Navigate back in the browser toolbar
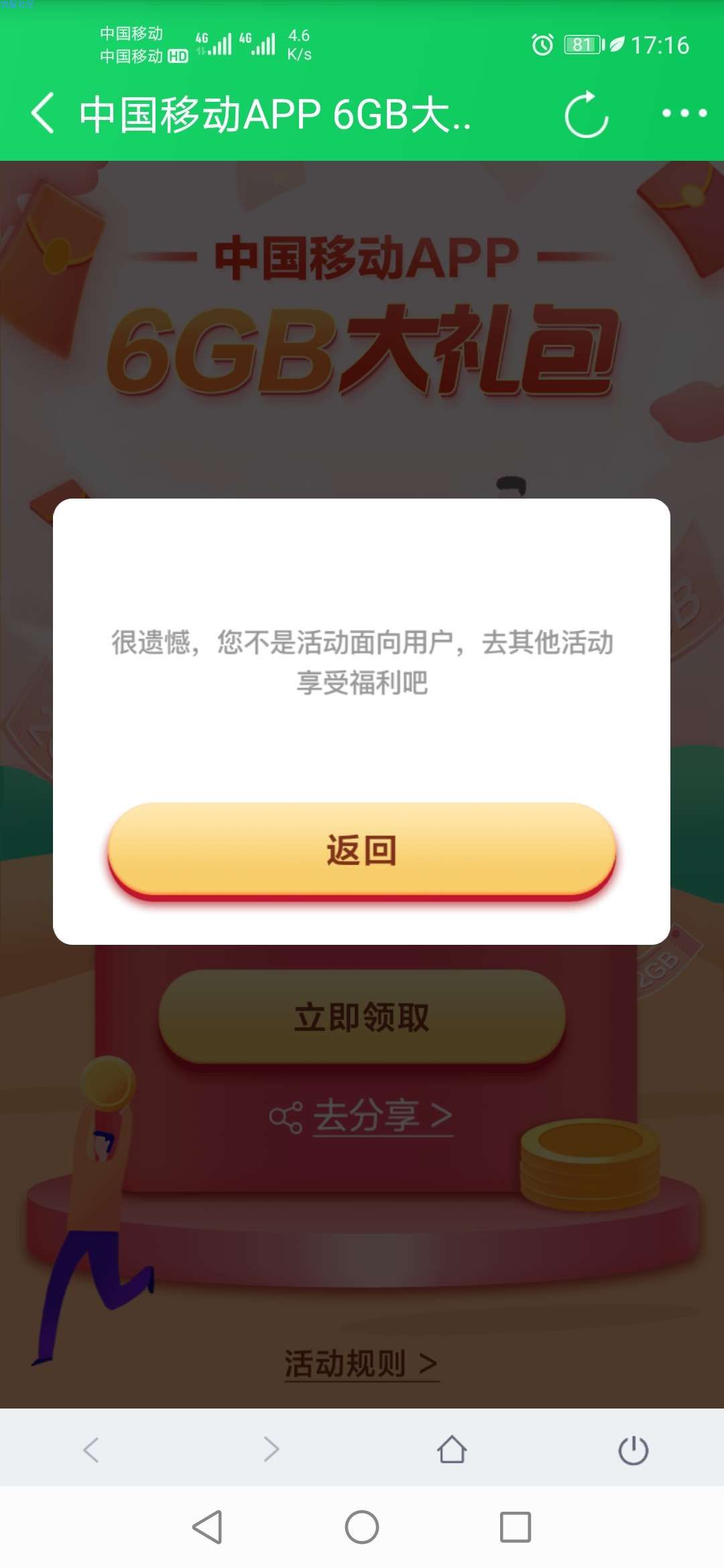The height and width of the screenshot is (1568, 724). pos(90,1449)
